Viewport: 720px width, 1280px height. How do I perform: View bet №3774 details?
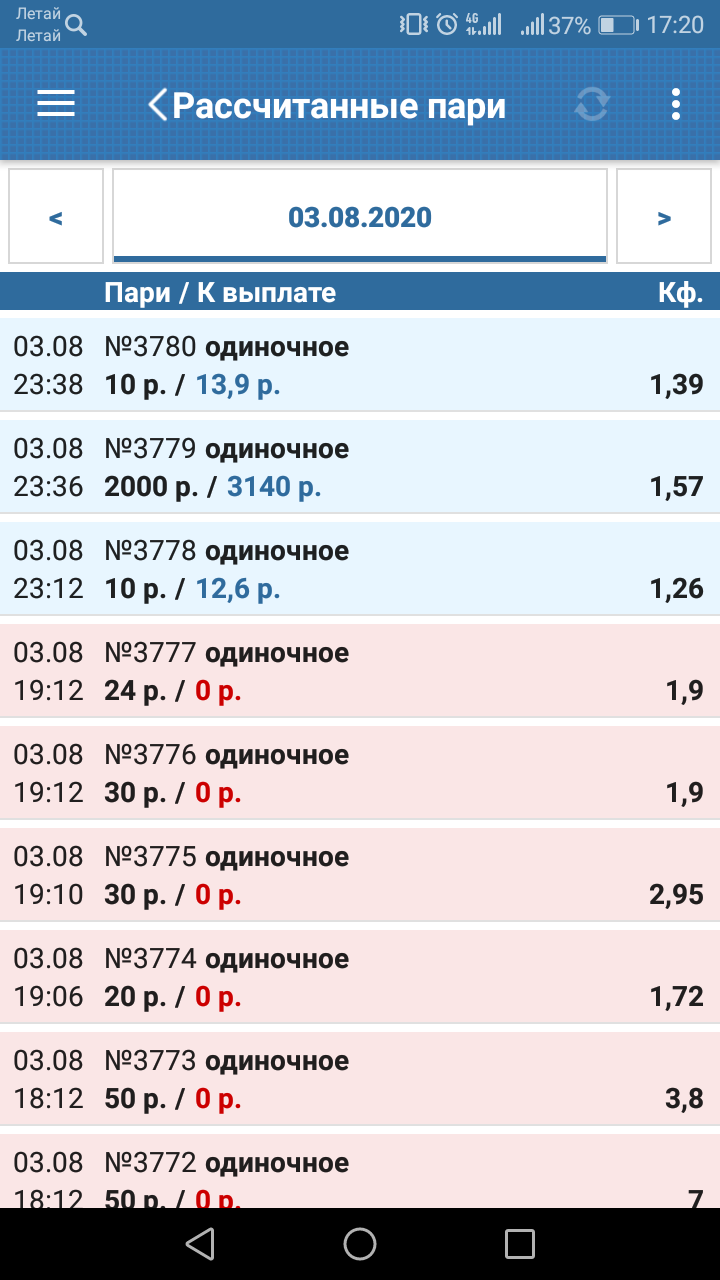pos(360,977)
